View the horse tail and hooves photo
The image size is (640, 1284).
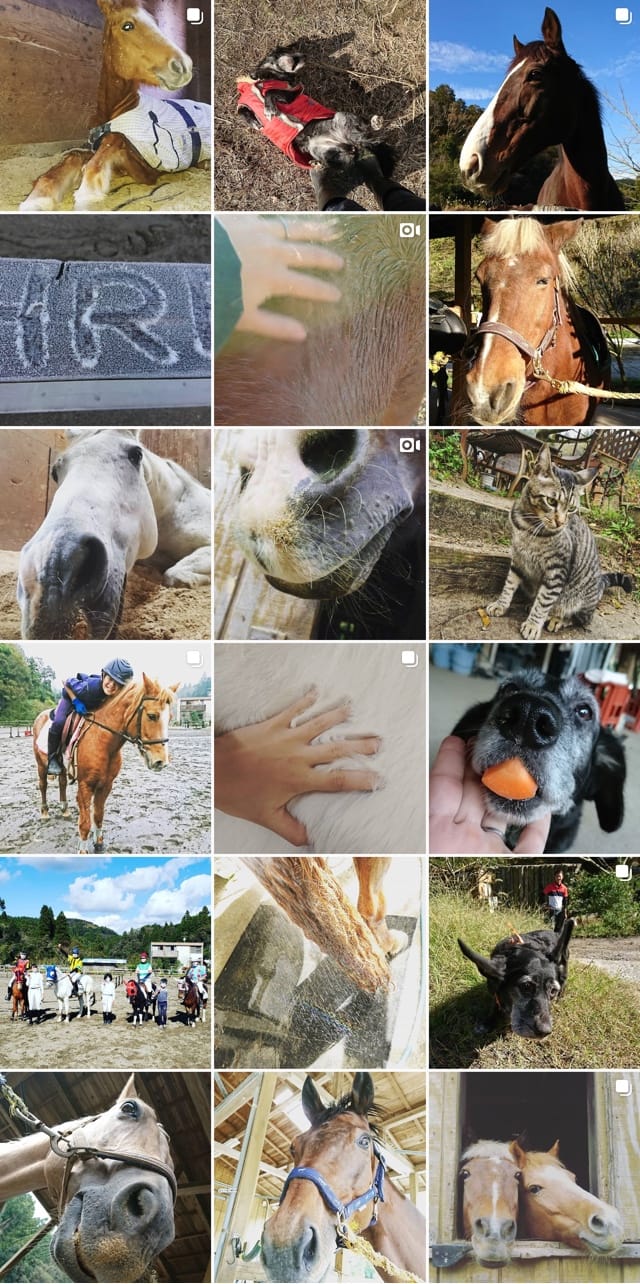pos(319,962)
